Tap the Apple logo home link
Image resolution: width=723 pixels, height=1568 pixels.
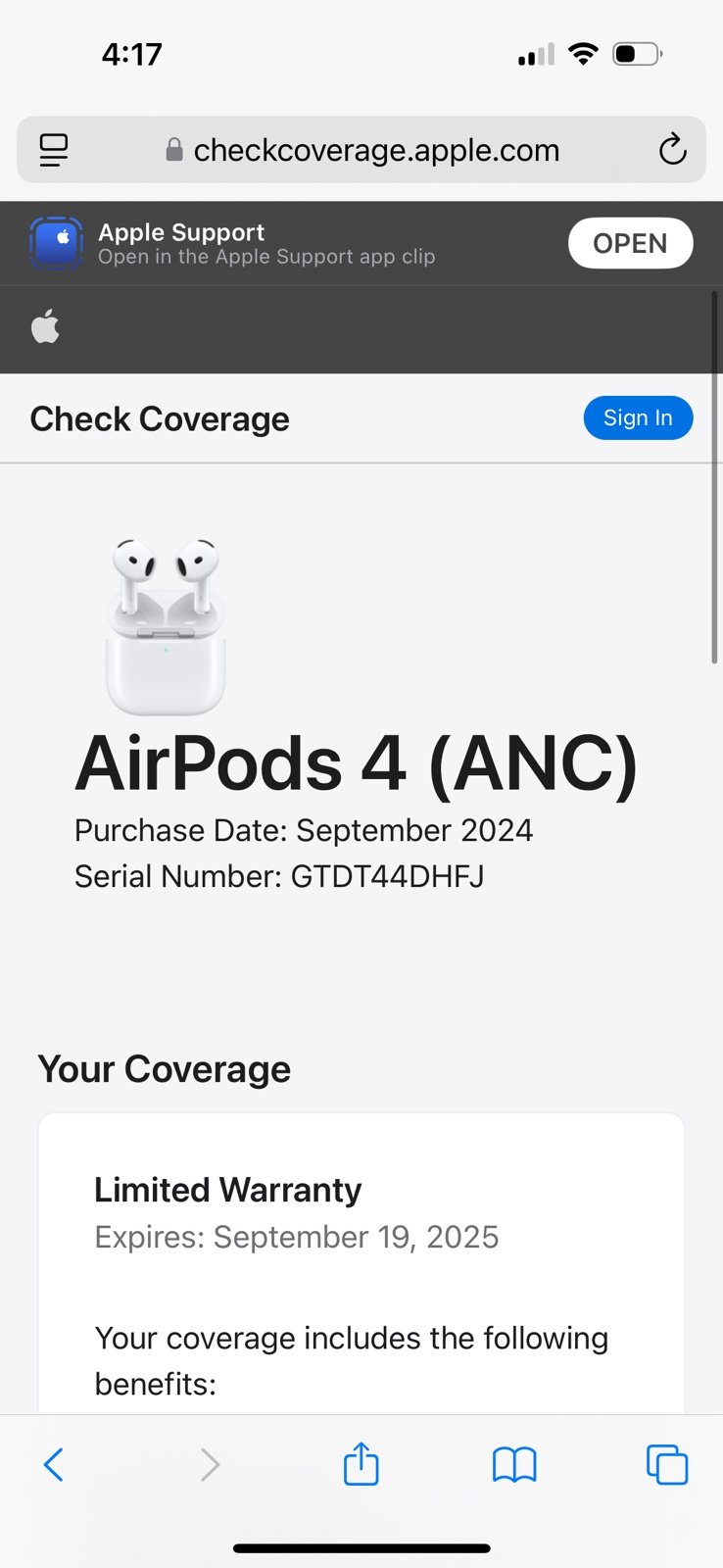(45, 327)
